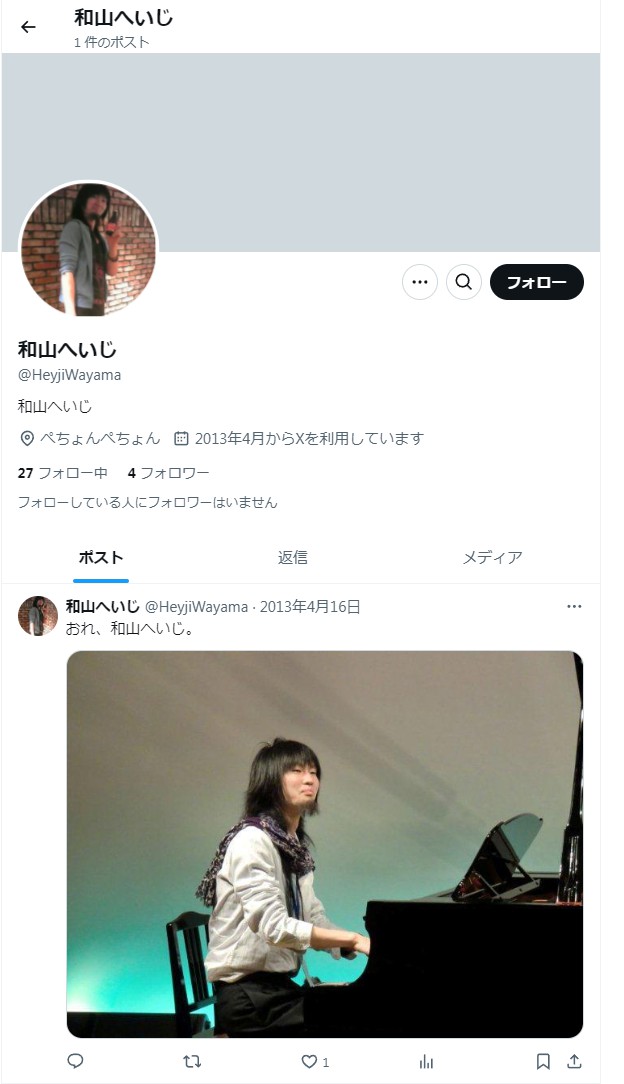
Task: View the 27 フォロー中 list
Action: point(63,473)
